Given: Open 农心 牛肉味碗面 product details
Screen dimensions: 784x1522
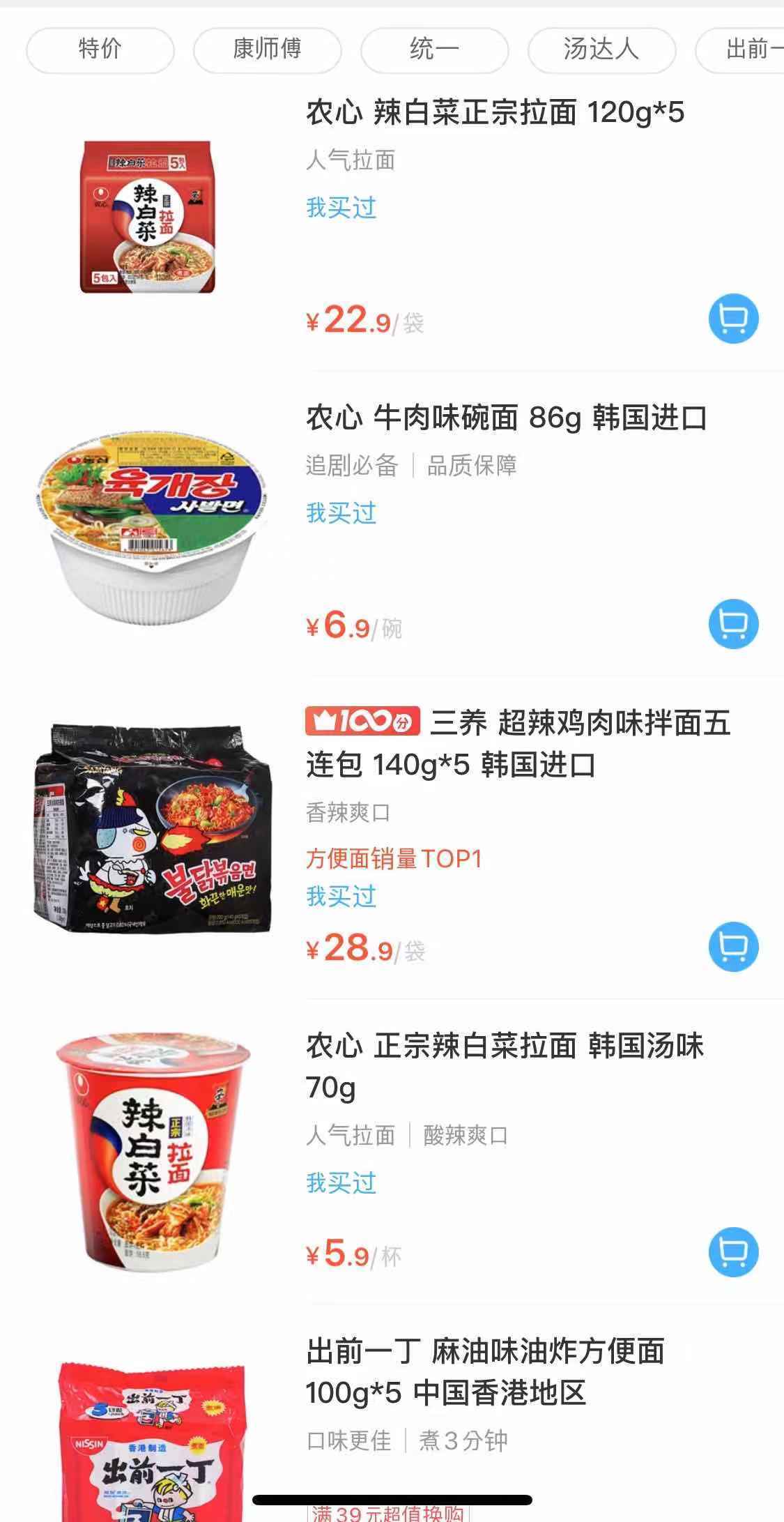Looking at the screenshot, I should [x=505, y=417].
